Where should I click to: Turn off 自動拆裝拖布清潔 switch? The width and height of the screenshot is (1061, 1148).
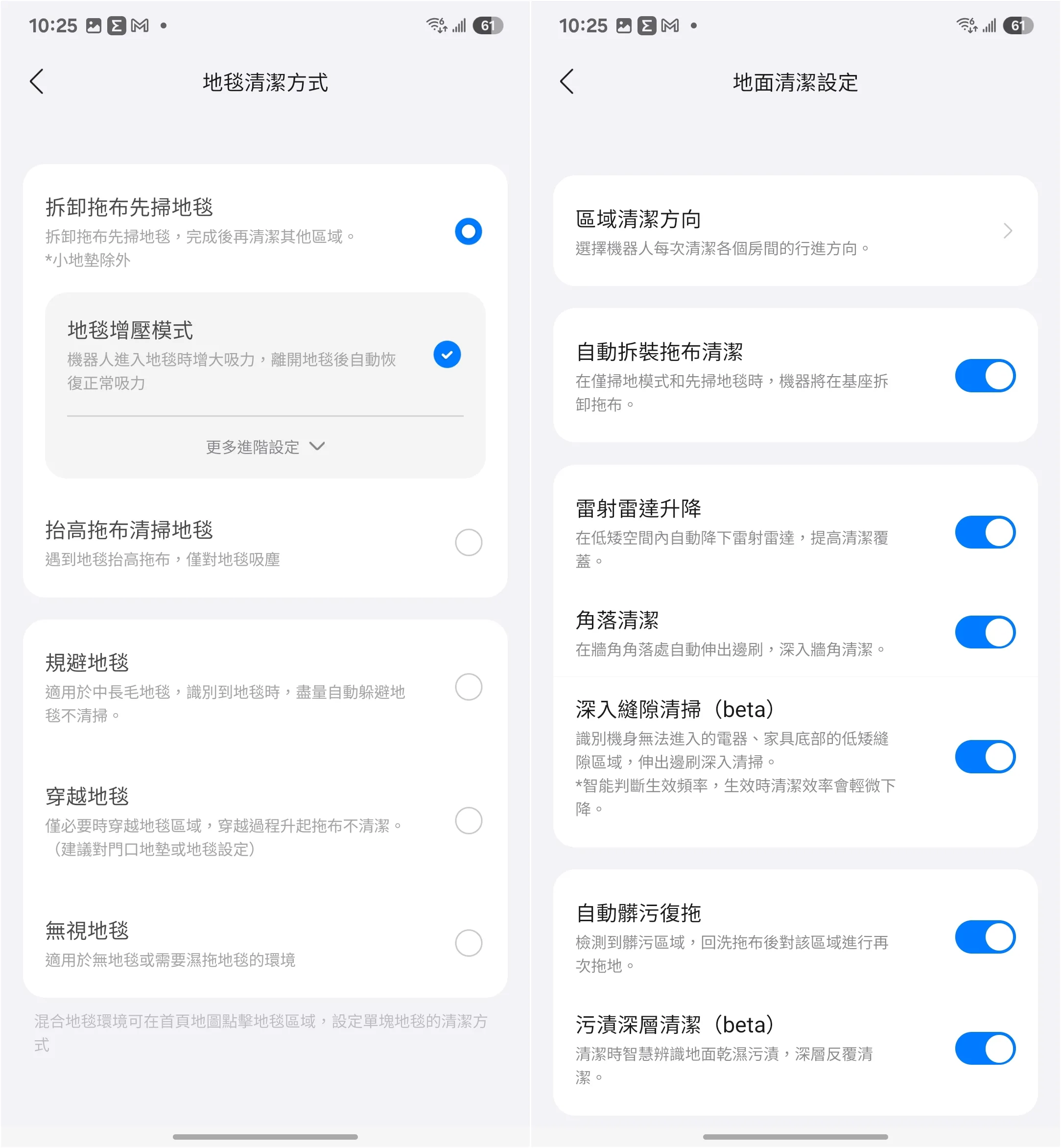click(985, 376)
